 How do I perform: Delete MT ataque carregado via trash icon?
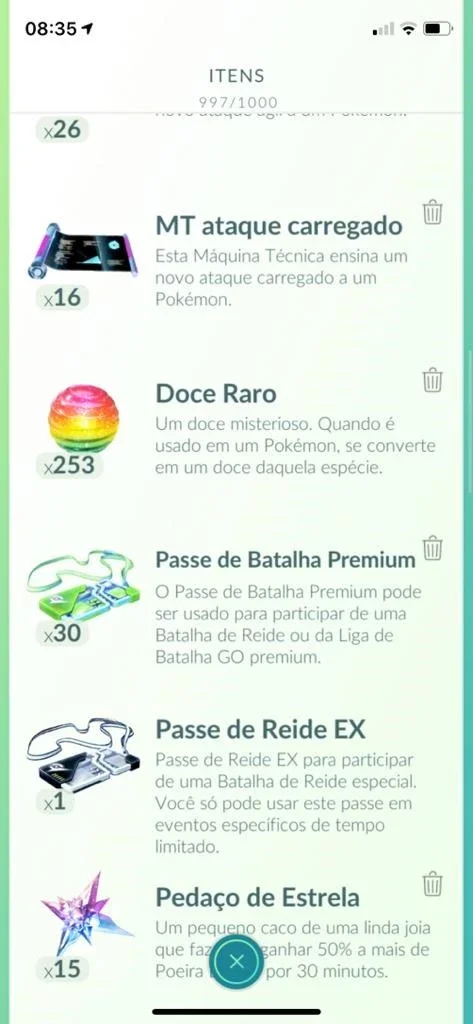point(432,213)
